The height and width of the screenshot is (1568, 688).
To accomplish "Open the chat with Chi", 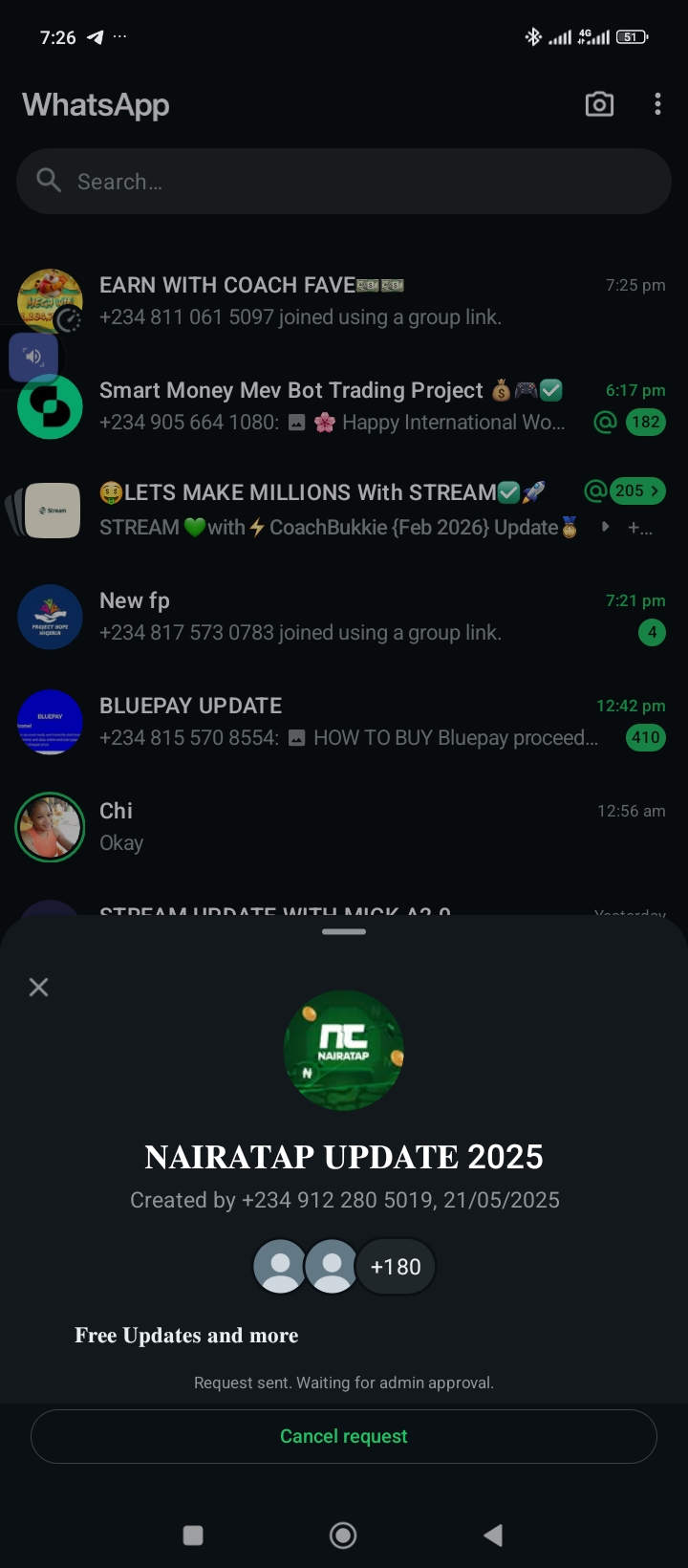I will 344,827.
